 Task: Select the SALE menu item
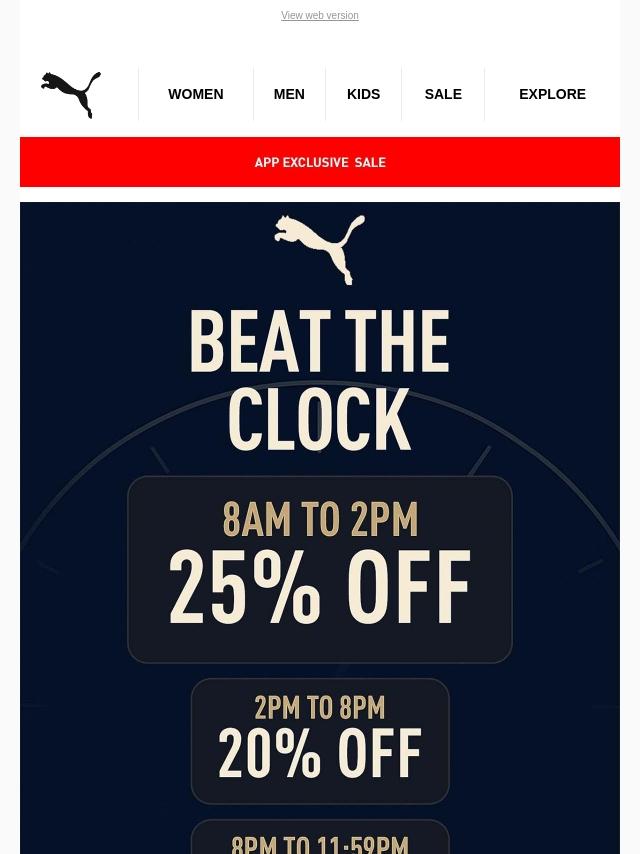443,94
